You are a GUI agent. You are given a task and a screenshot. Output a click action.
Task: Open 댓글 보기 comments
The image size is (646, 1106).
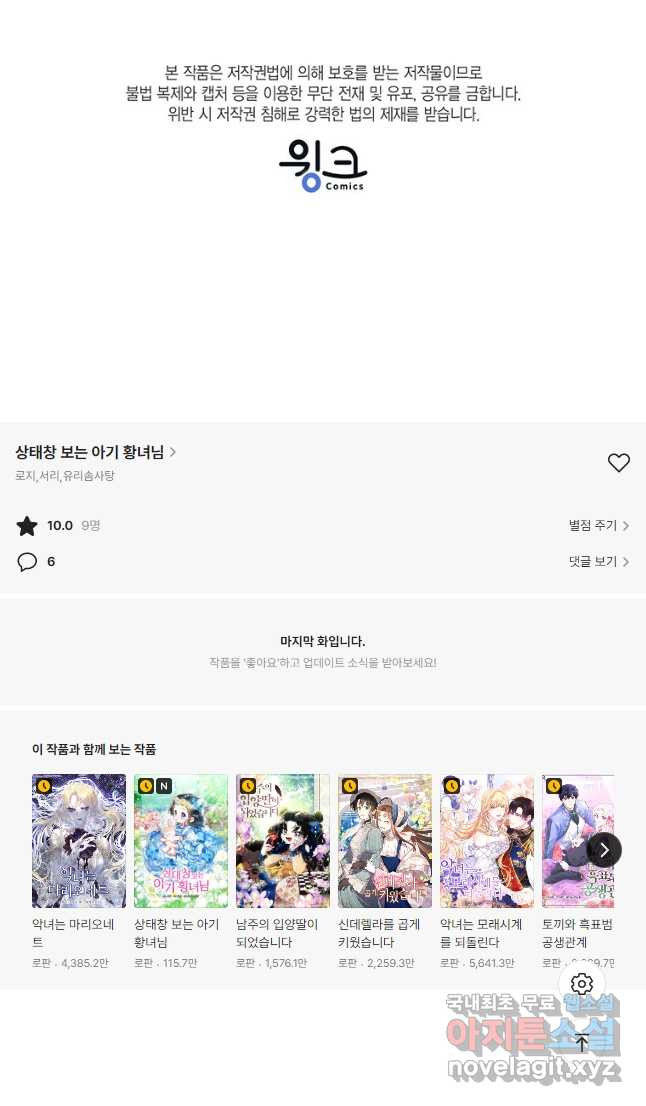coord(598,561)
